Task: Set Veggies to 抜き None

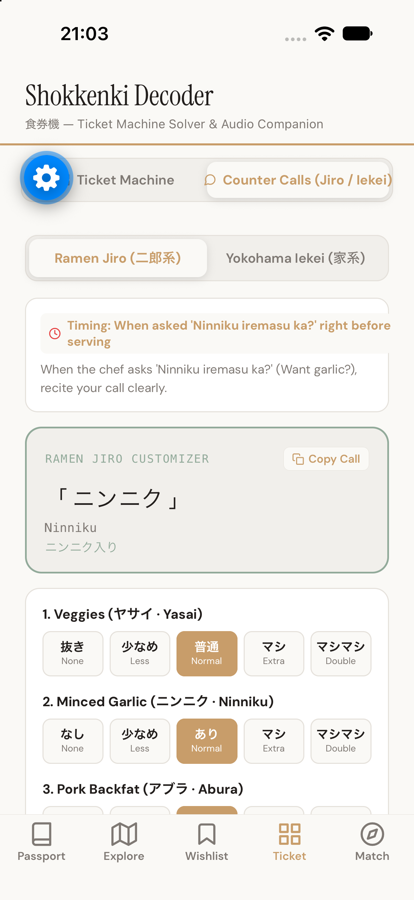Action: tap(73, 654)
